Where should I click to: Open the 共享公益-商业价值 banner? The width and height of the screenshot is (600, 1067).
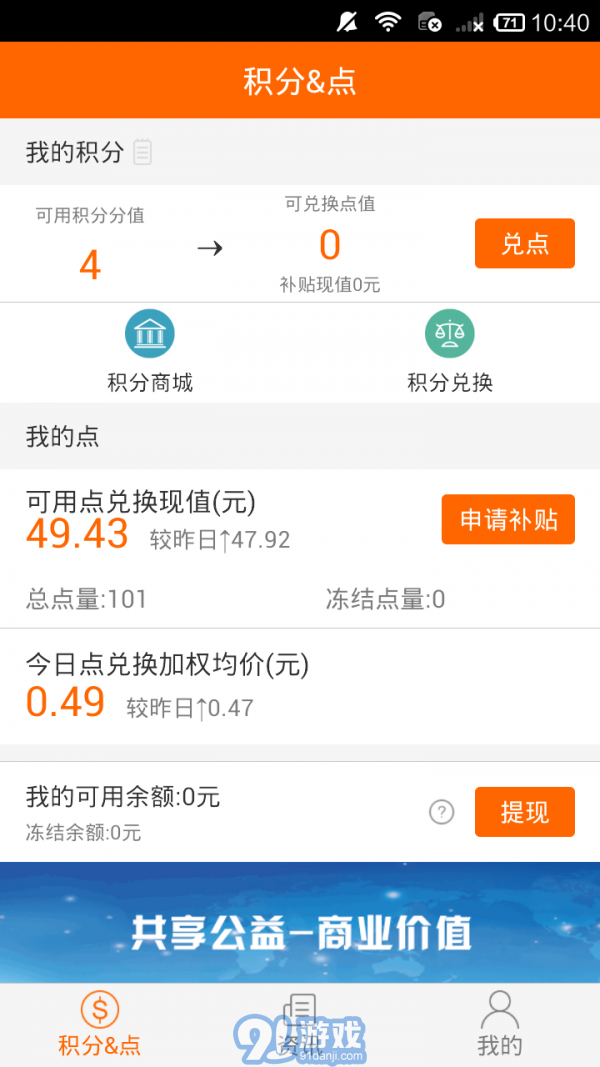click(300, 922)
